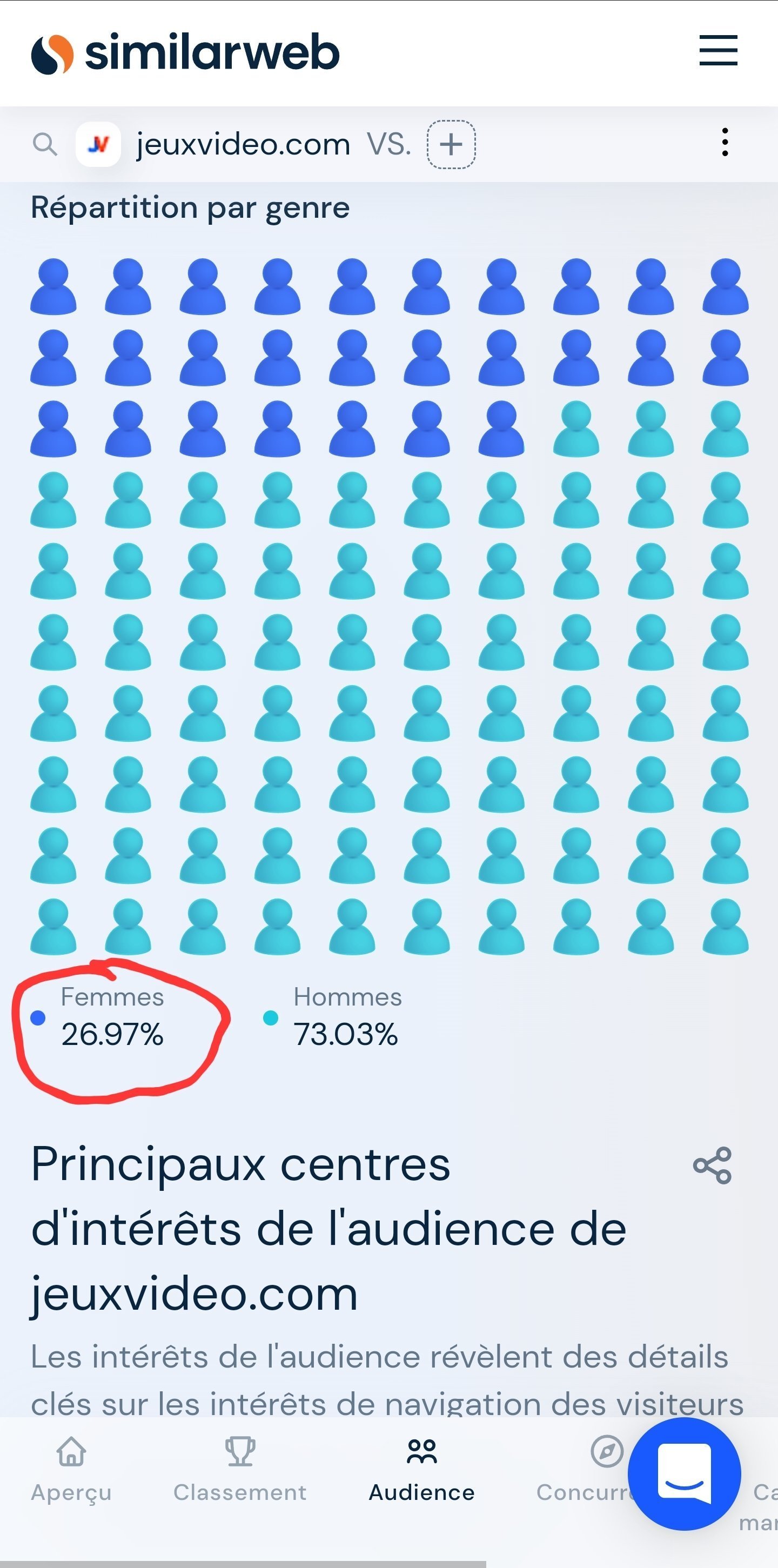Open the chat support bubble
The width and height of the screenshot is (778, 1568).
point(684,1473)
